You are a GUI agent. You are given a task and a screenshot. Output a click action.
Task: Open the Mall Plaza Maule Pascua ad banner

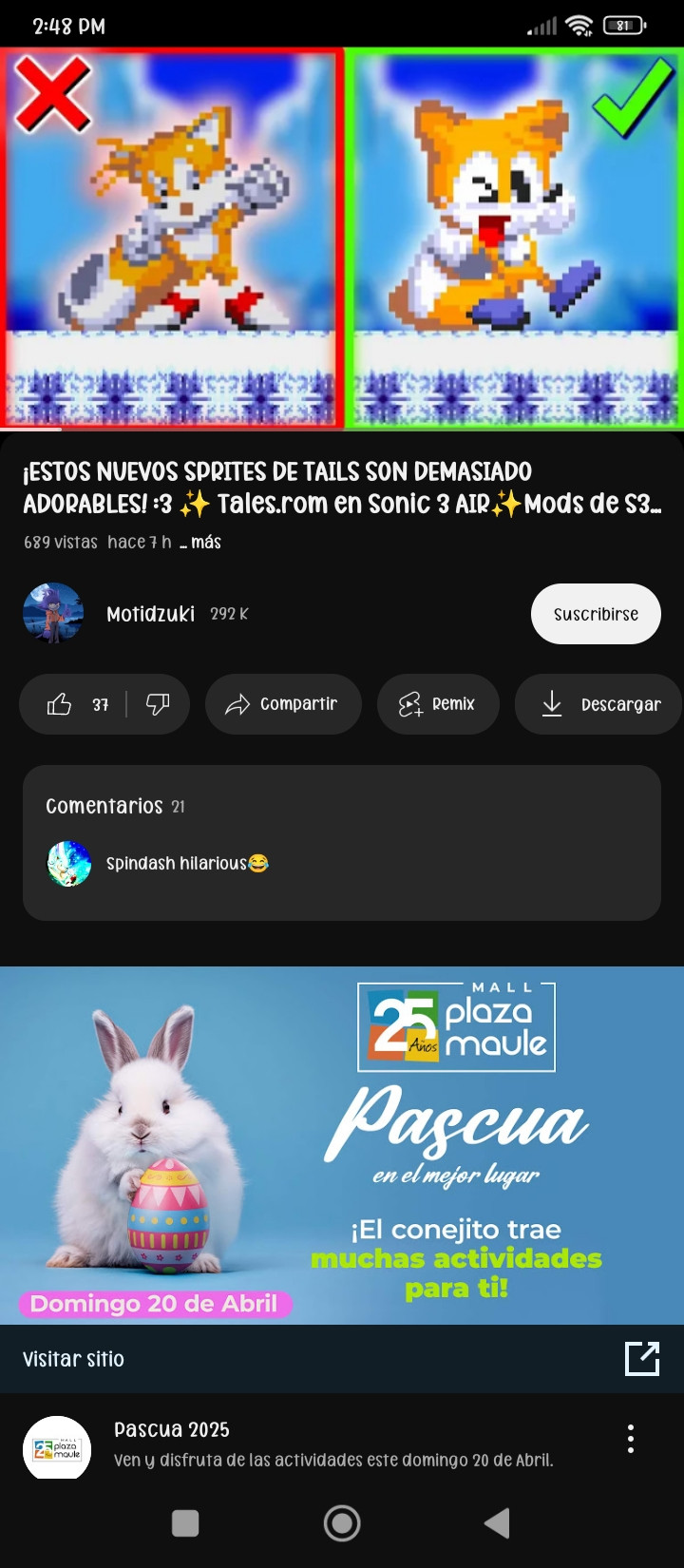[342, 1145]
